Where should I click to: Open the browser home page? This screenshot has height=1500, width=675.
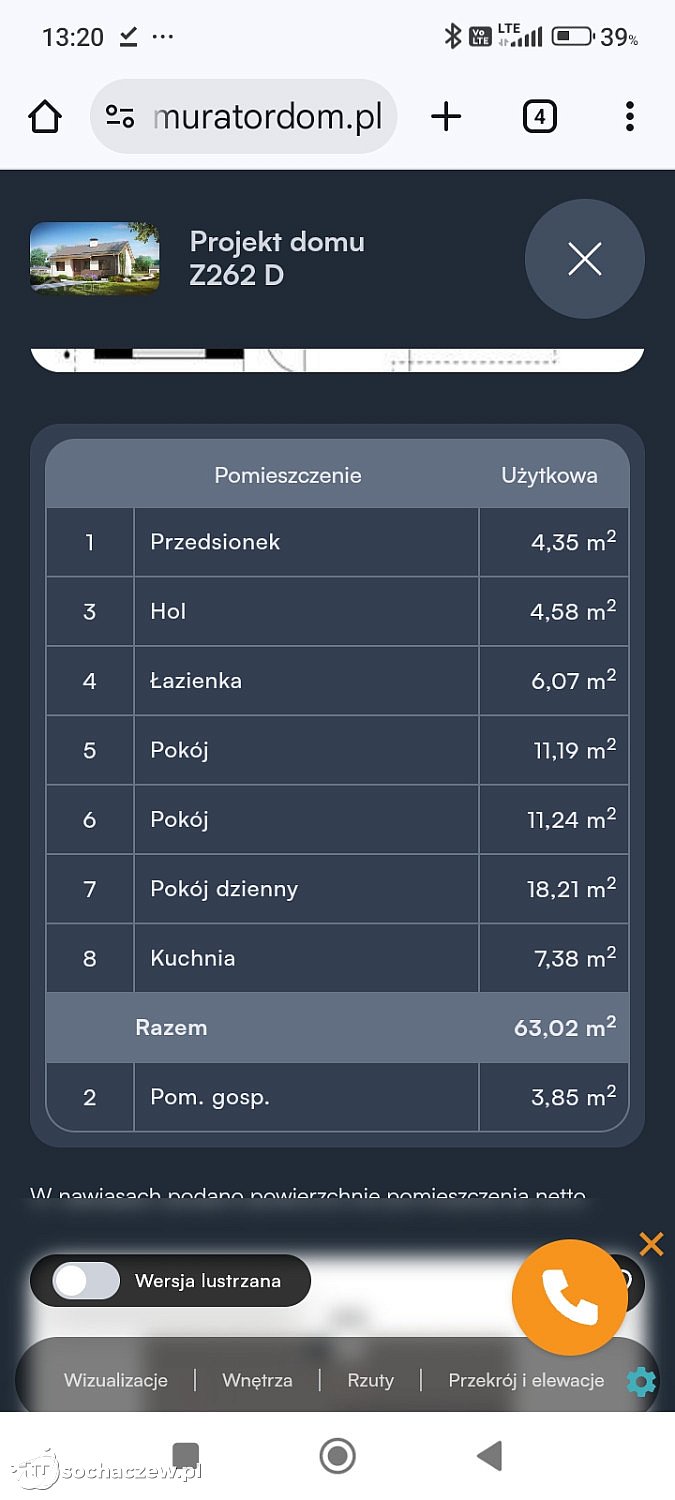coord(45,117)
